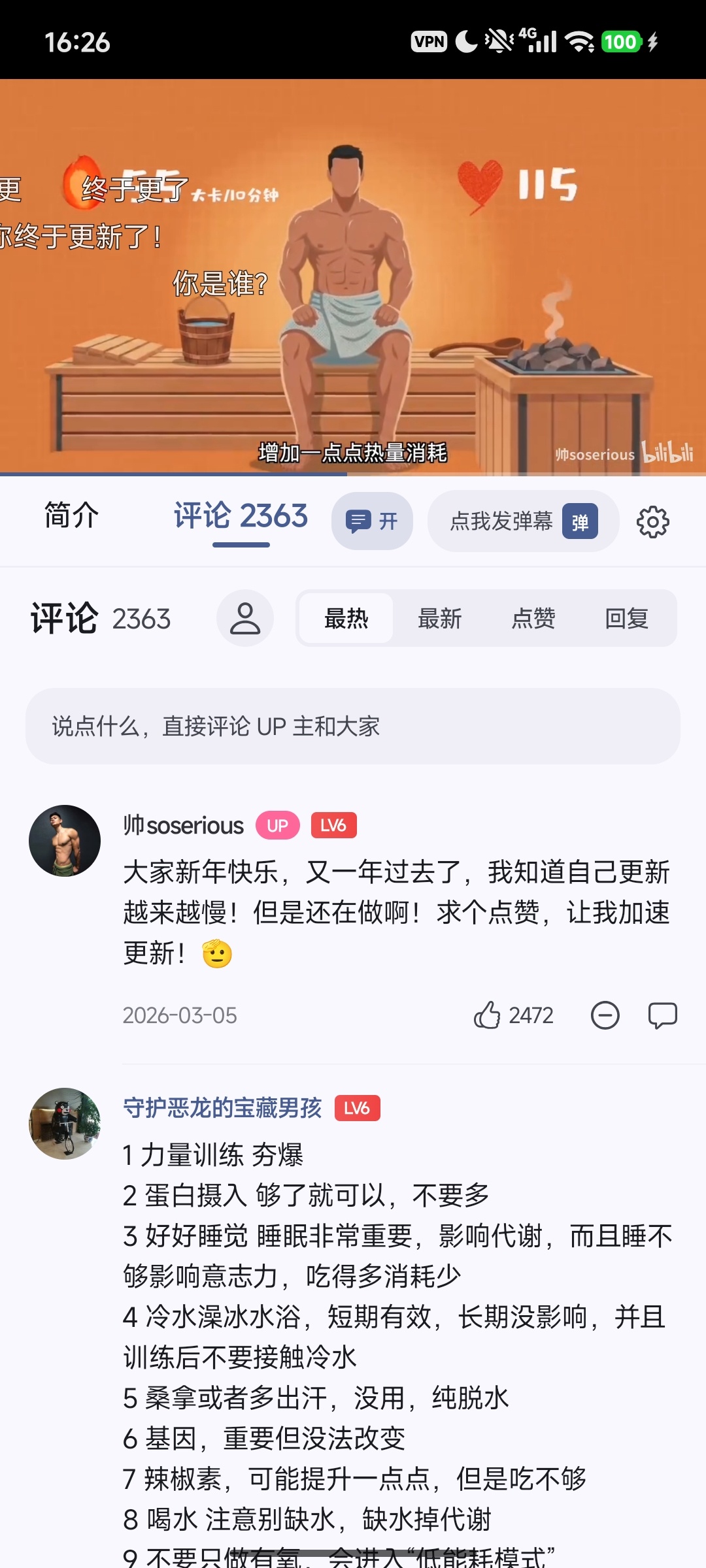Image resolution: width=706 pixels, height=1568 pixels.
Task: Open danmaku settings gear icon
Action: coord(653,521)
